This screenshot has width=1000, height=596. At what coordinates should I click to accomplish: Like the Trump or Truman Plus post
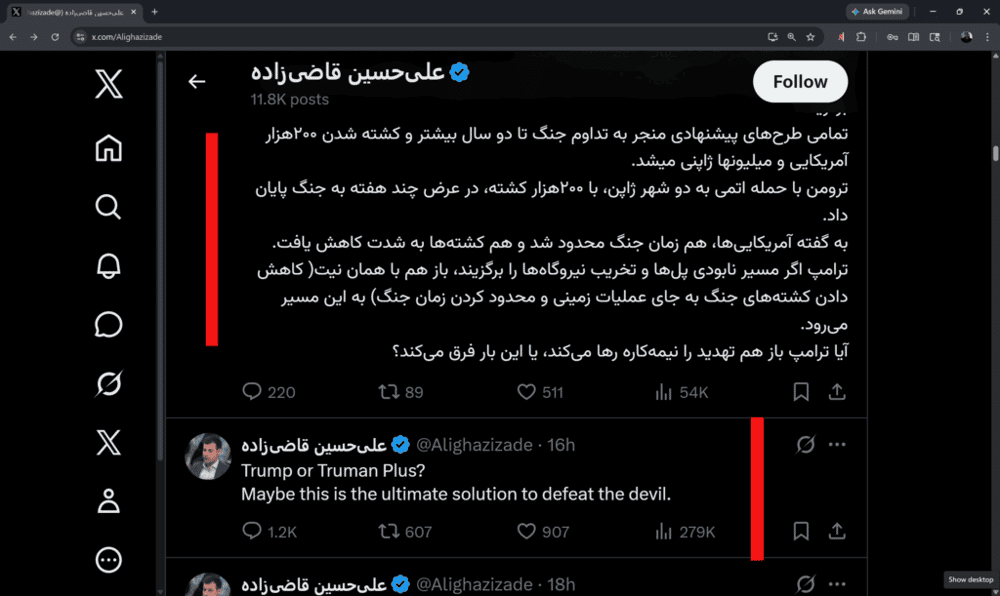[x=527, y=531]
